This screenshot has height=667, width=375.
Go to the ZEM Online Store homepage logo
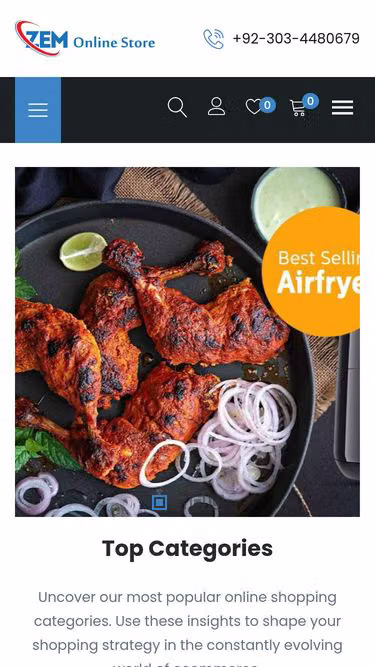(x=85, y=38)
